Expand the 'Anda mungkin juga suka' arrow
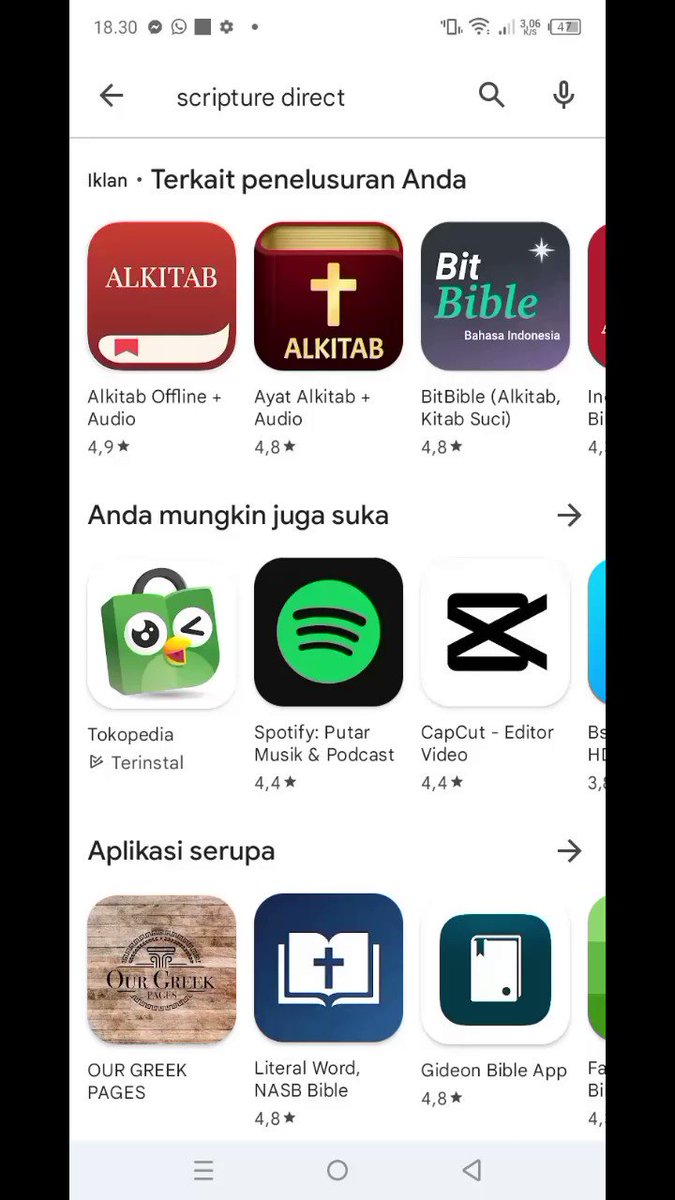The height and width of the screenshot is (1200, 675). (569, 515)
